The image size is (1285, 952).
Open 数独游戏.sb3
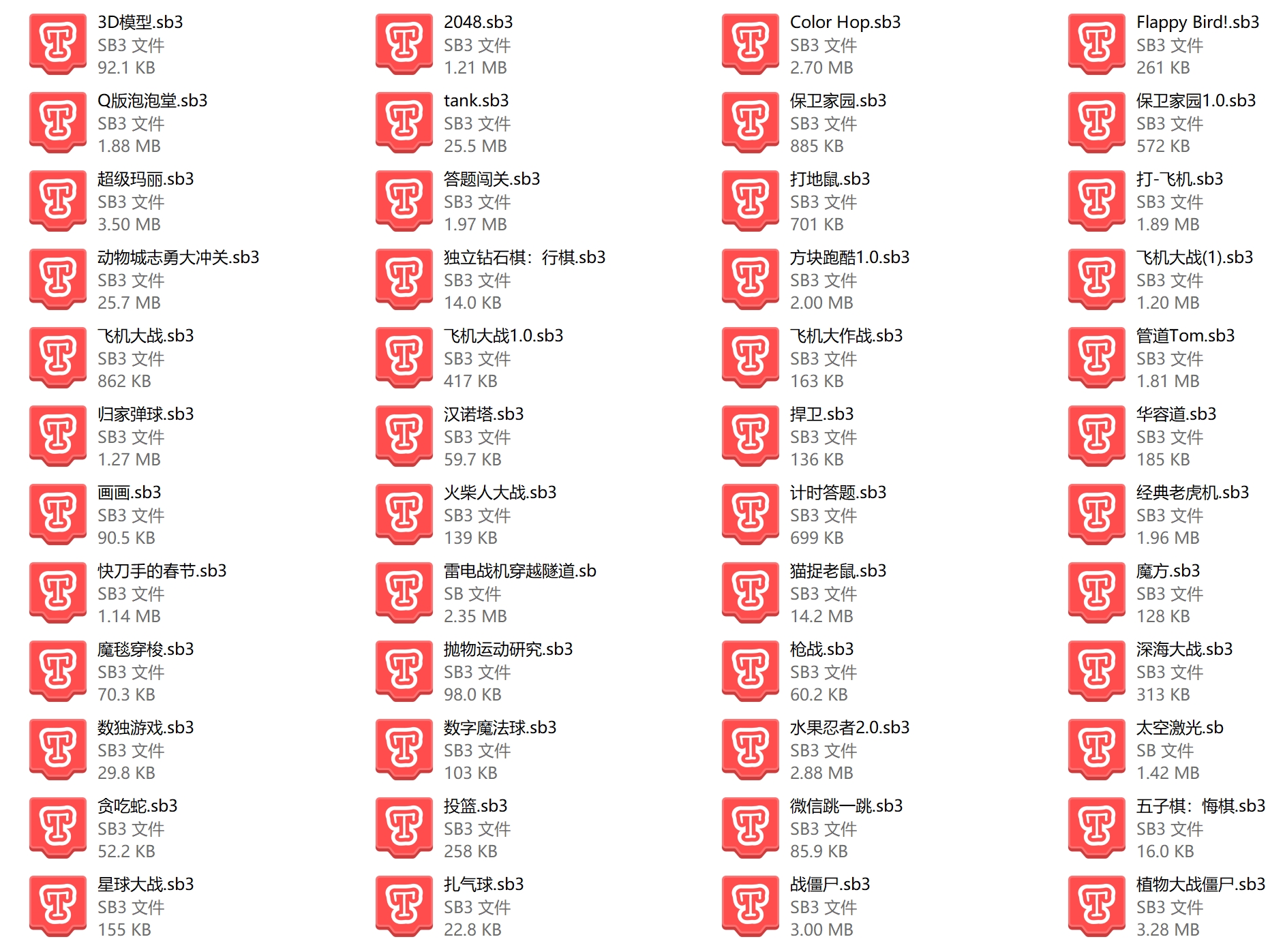point(58,750)
